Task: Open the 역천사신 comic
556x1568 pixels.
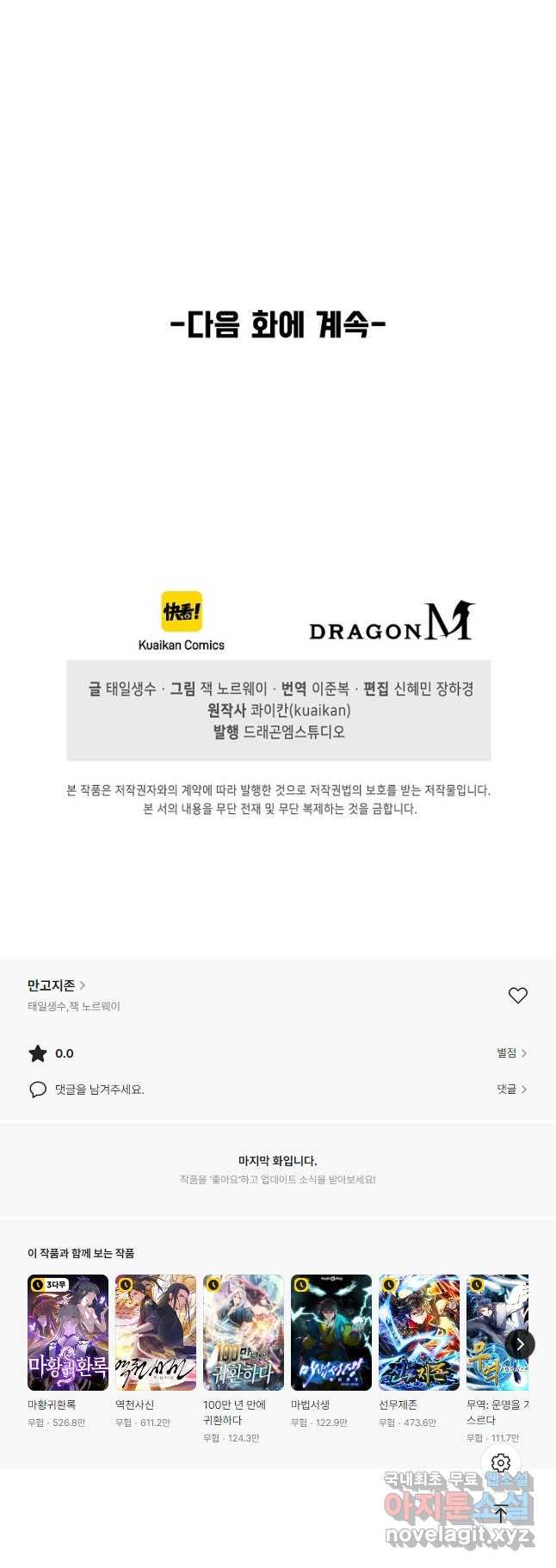Action: tap(156, 1332)
